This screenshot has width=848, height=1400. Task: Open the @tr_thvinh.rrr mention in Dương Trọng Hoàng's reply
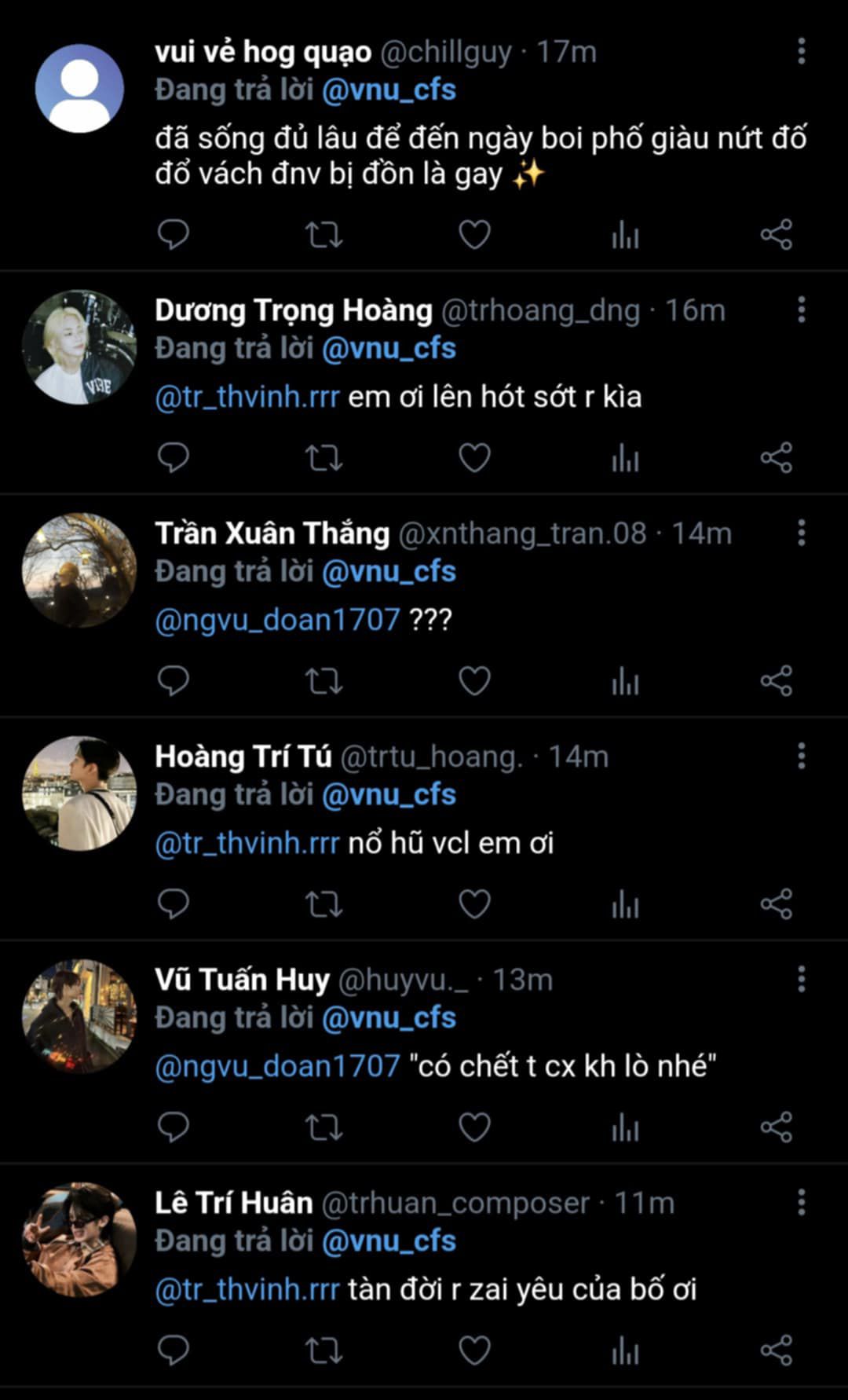click(247, 397)
